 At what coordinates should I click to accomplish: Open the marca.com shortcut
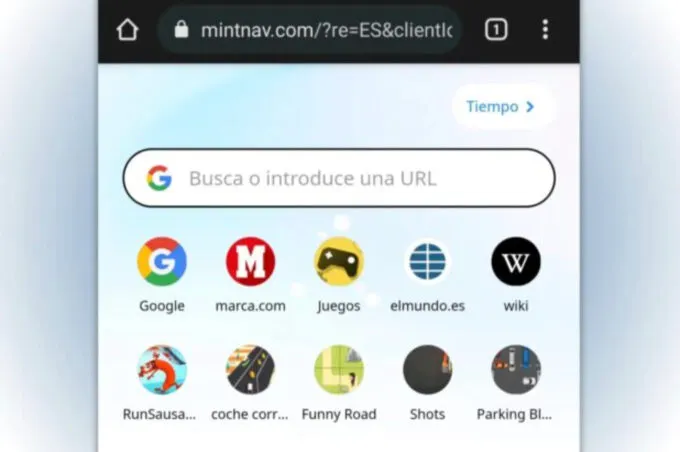(250, 263)
